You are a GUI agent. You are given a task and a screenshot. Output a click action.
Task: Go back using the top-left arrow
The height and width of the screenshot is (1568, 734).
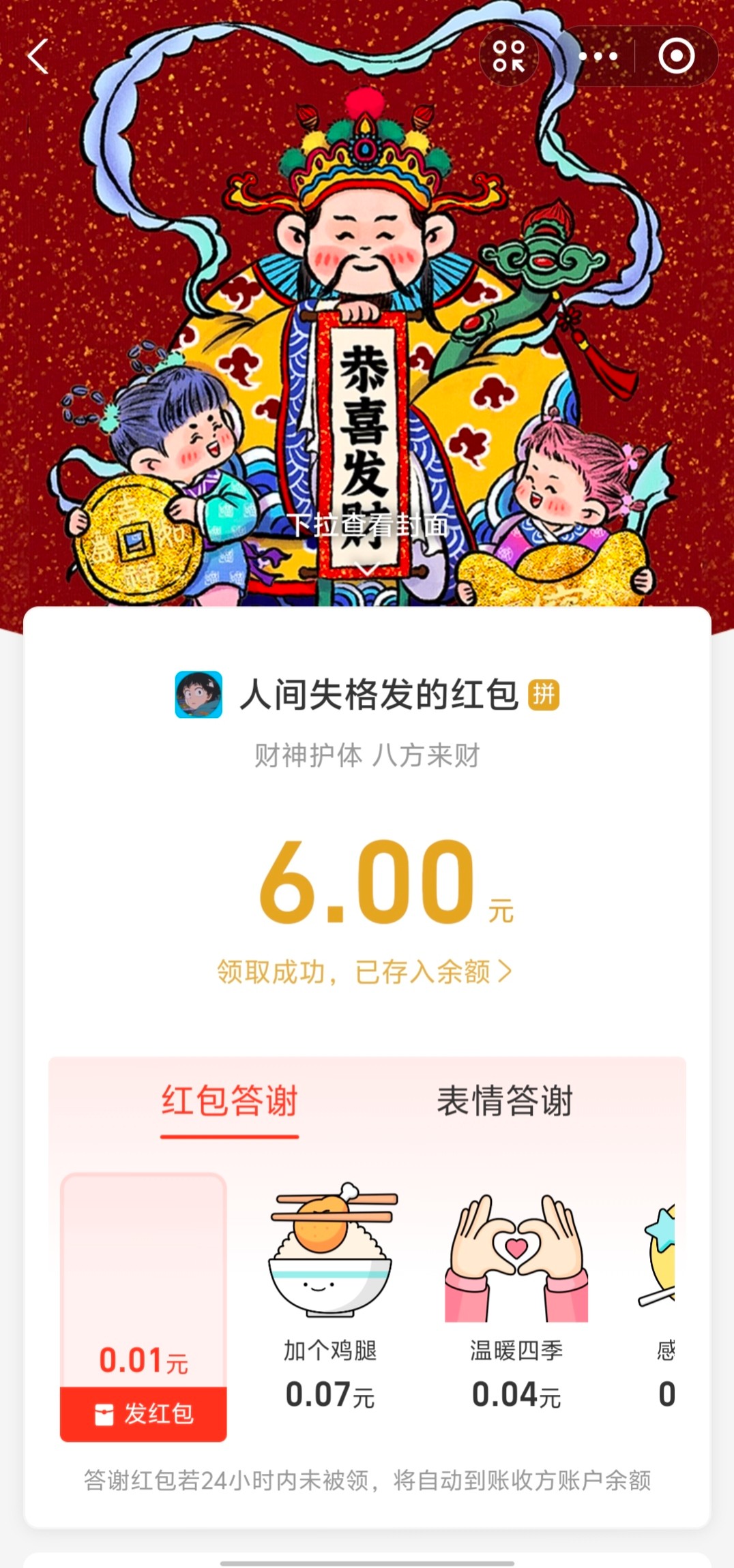pos(38,56)
